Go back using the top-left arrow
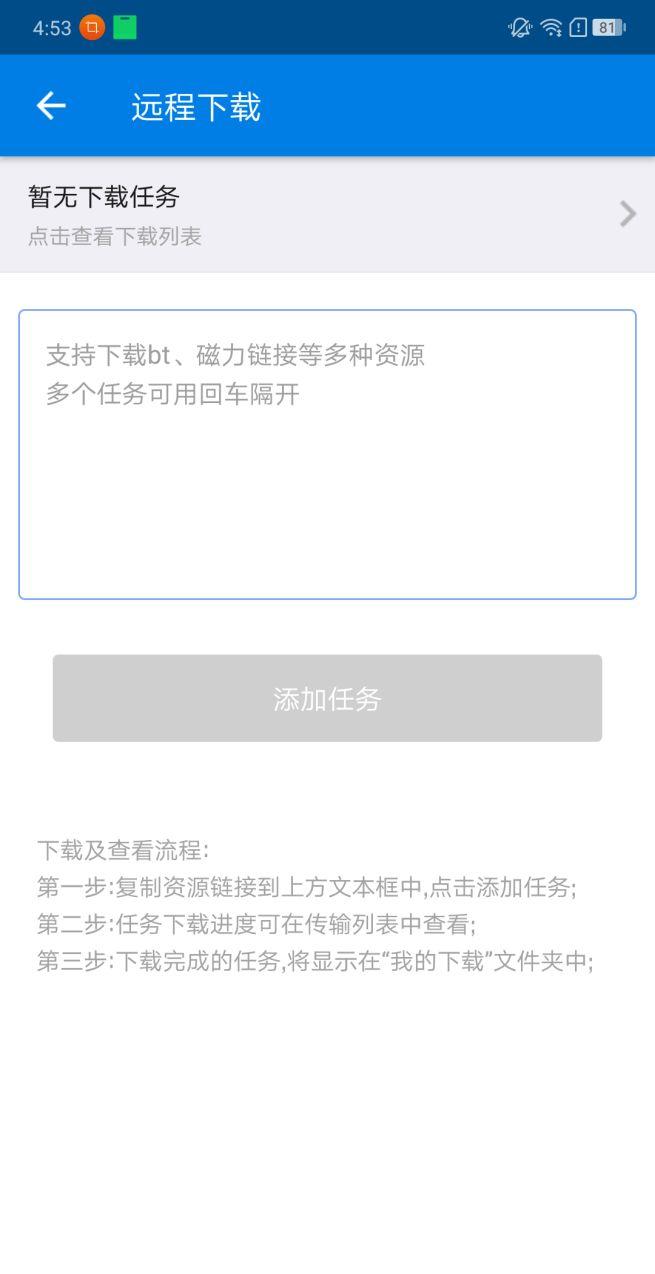The height and width of the screenshot is (1274, 655). click(x=51, y=106)
